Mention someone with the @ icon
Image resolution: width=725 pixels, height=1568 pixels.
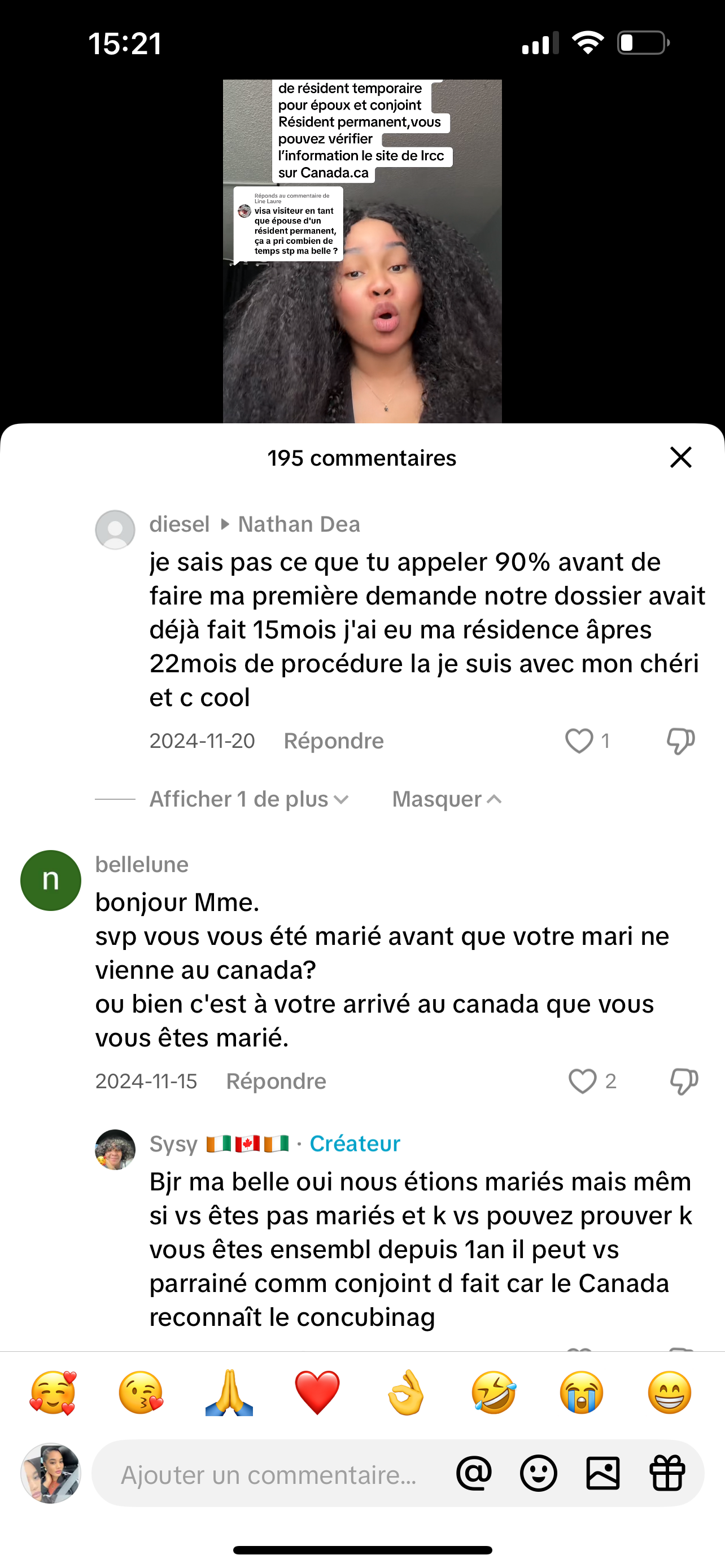pyautogui.click(x=474, y=1474)
